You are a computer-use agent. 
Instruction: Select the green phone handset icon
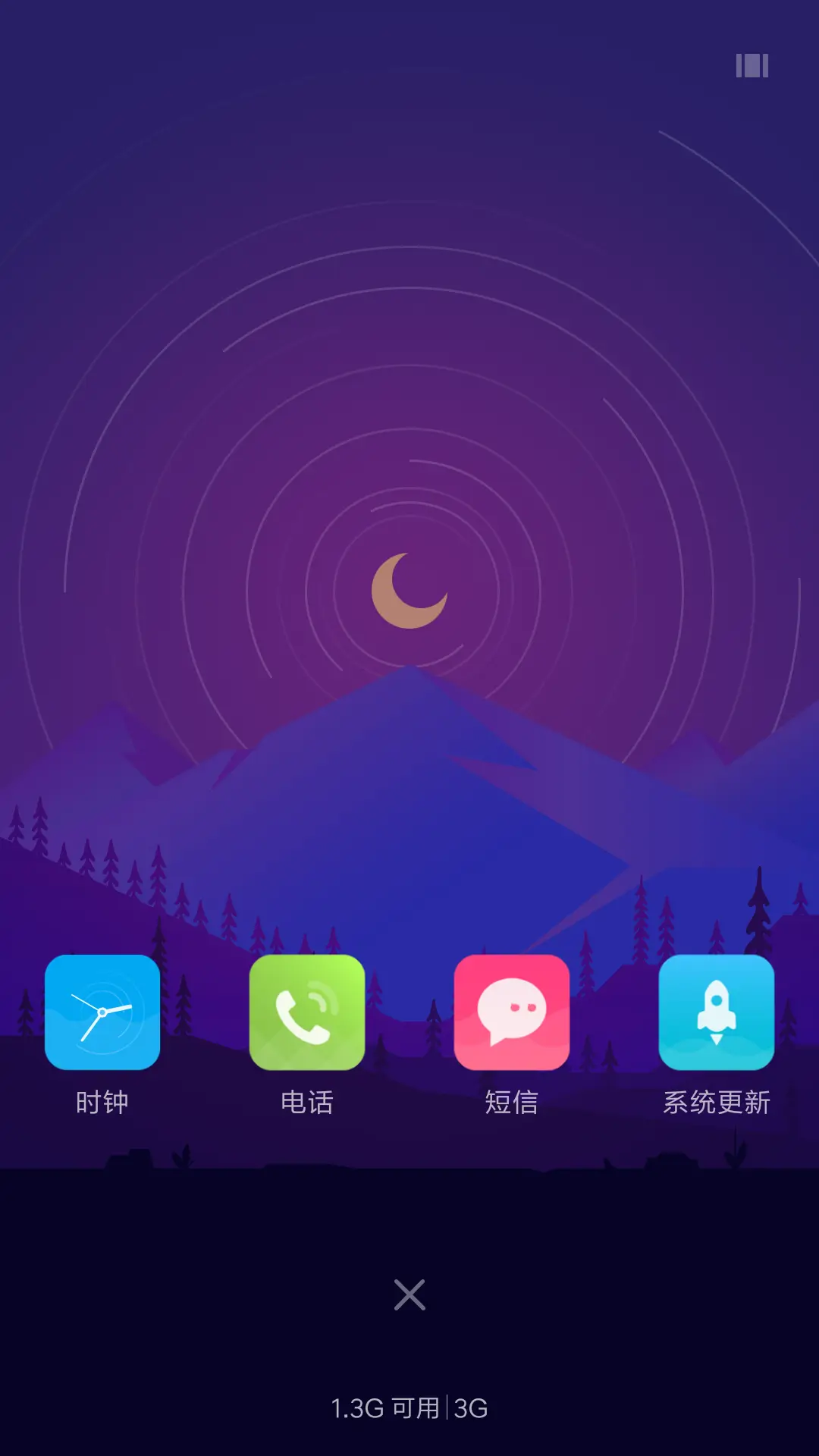pyautogui.click(x=307, y=1012)
